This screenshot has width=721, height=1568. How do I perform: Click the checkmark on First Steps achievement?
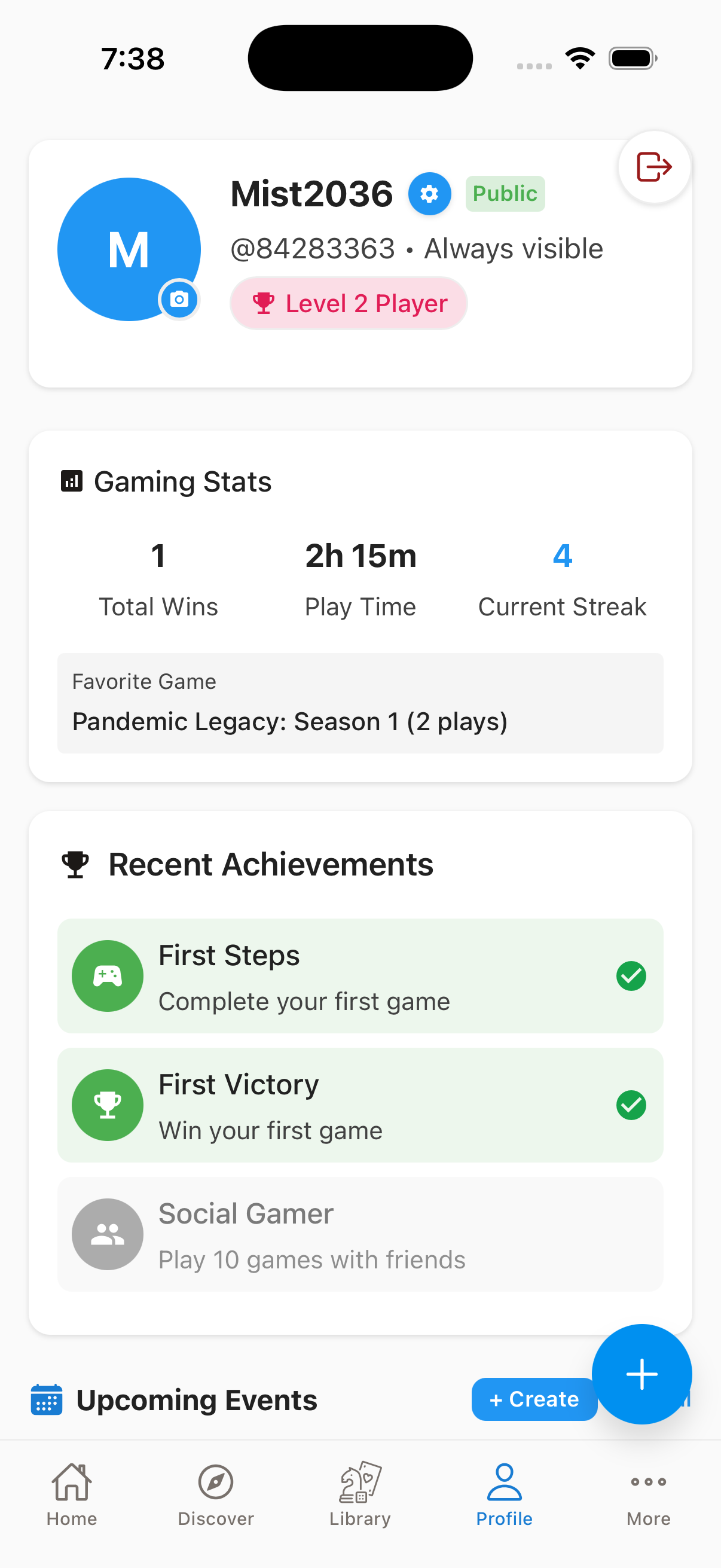pos(631,976)
